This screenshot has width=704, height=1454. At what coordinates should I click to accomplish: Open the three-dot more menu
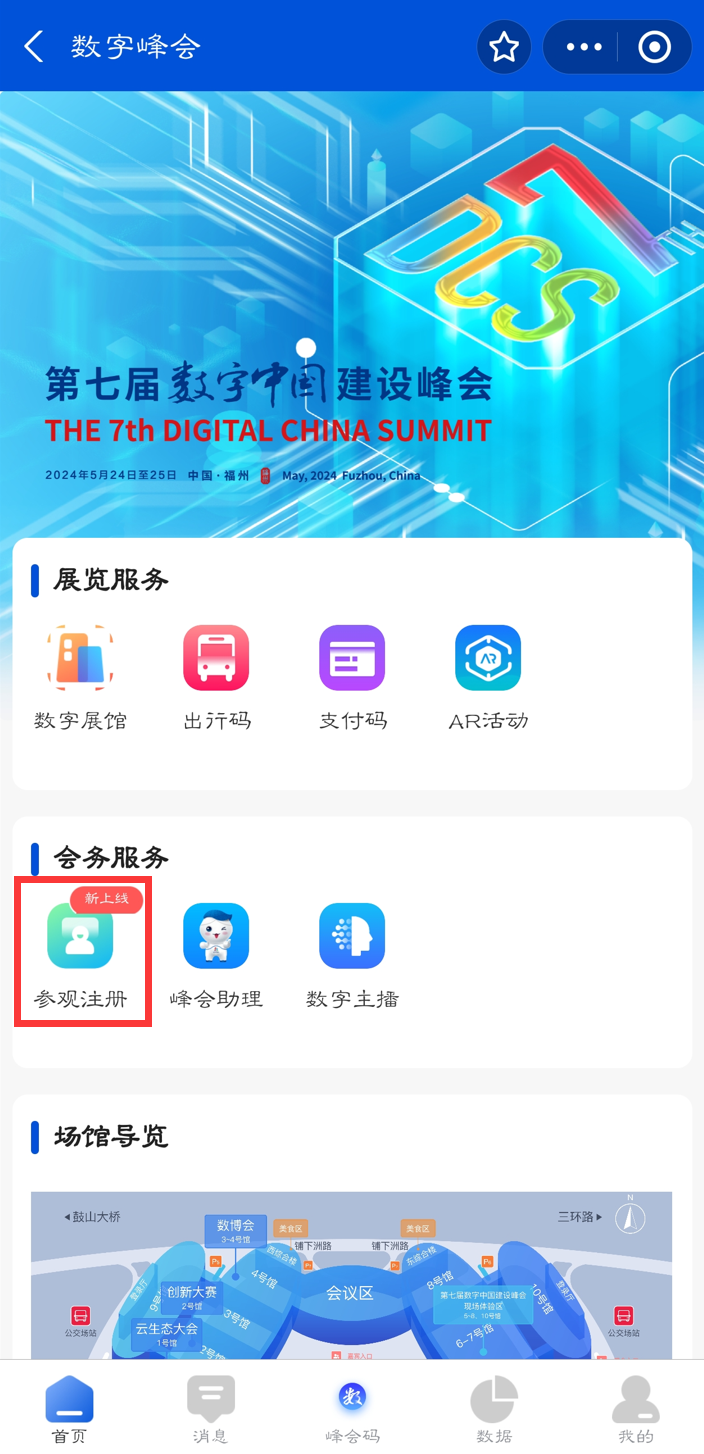click(x=584, y=47)
